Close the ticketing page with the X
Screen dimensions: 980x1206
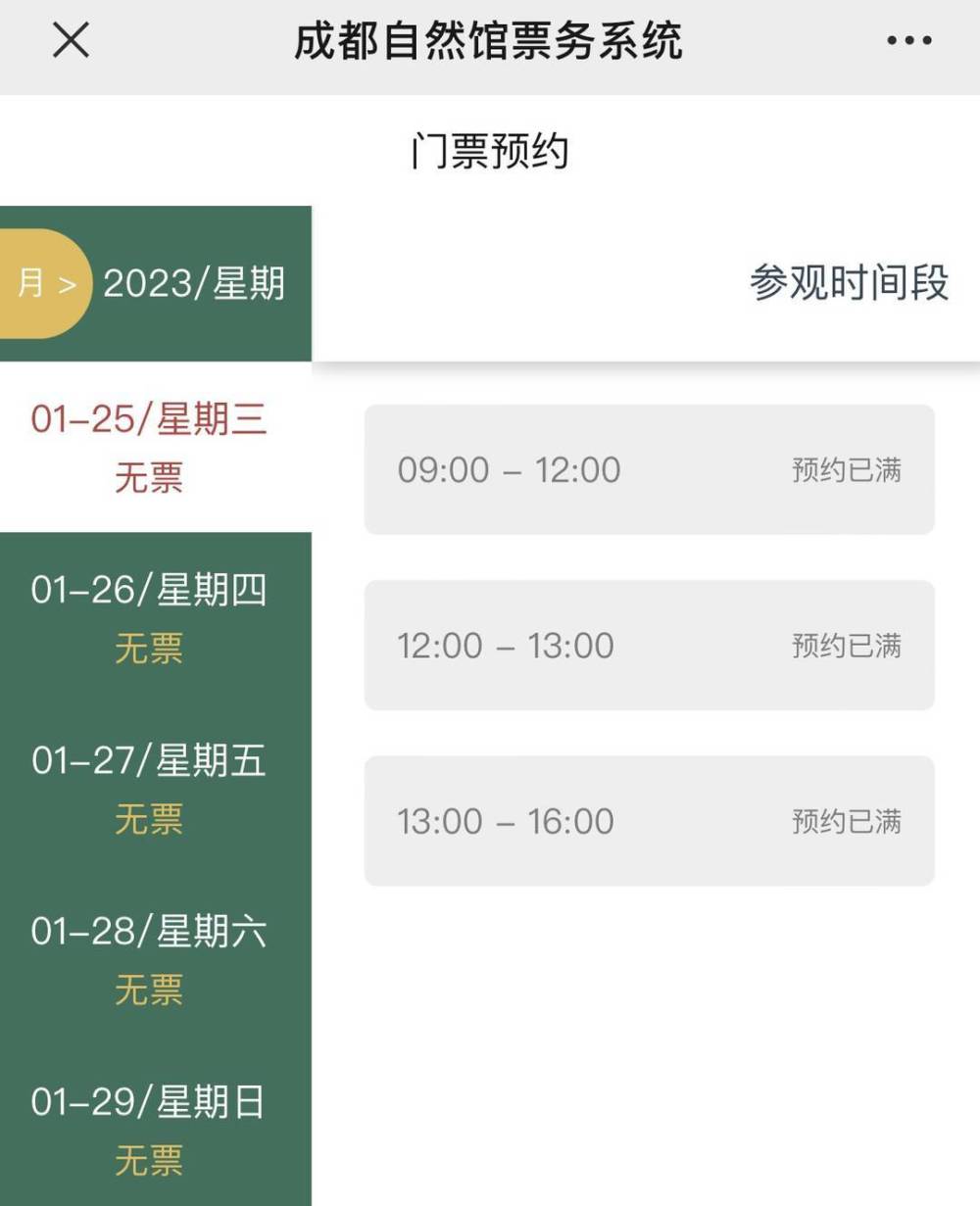coord(71,41)
